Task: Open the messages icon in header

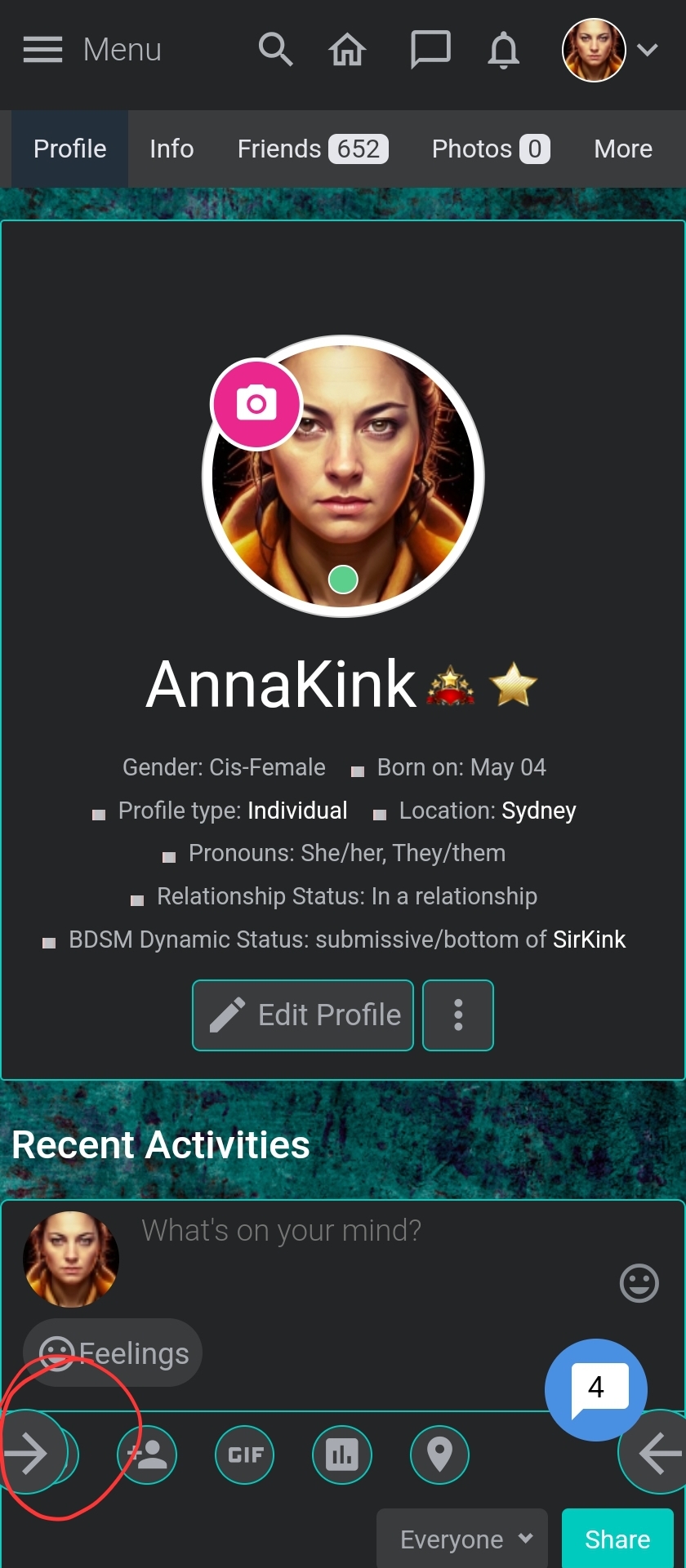Action: (x=430, y=50)
